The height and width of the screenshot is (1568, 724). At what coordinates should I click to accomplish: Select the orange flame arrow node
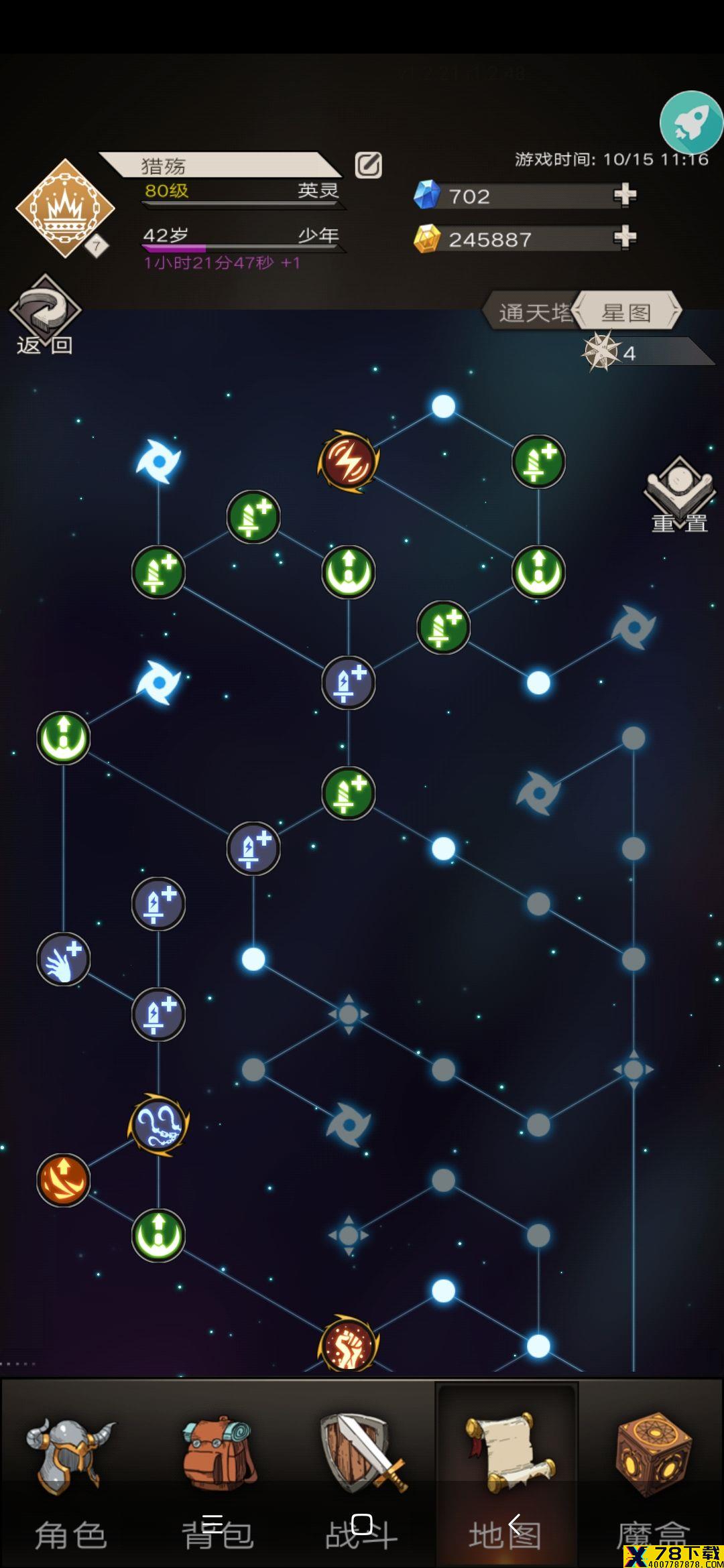click(63, 1180)
